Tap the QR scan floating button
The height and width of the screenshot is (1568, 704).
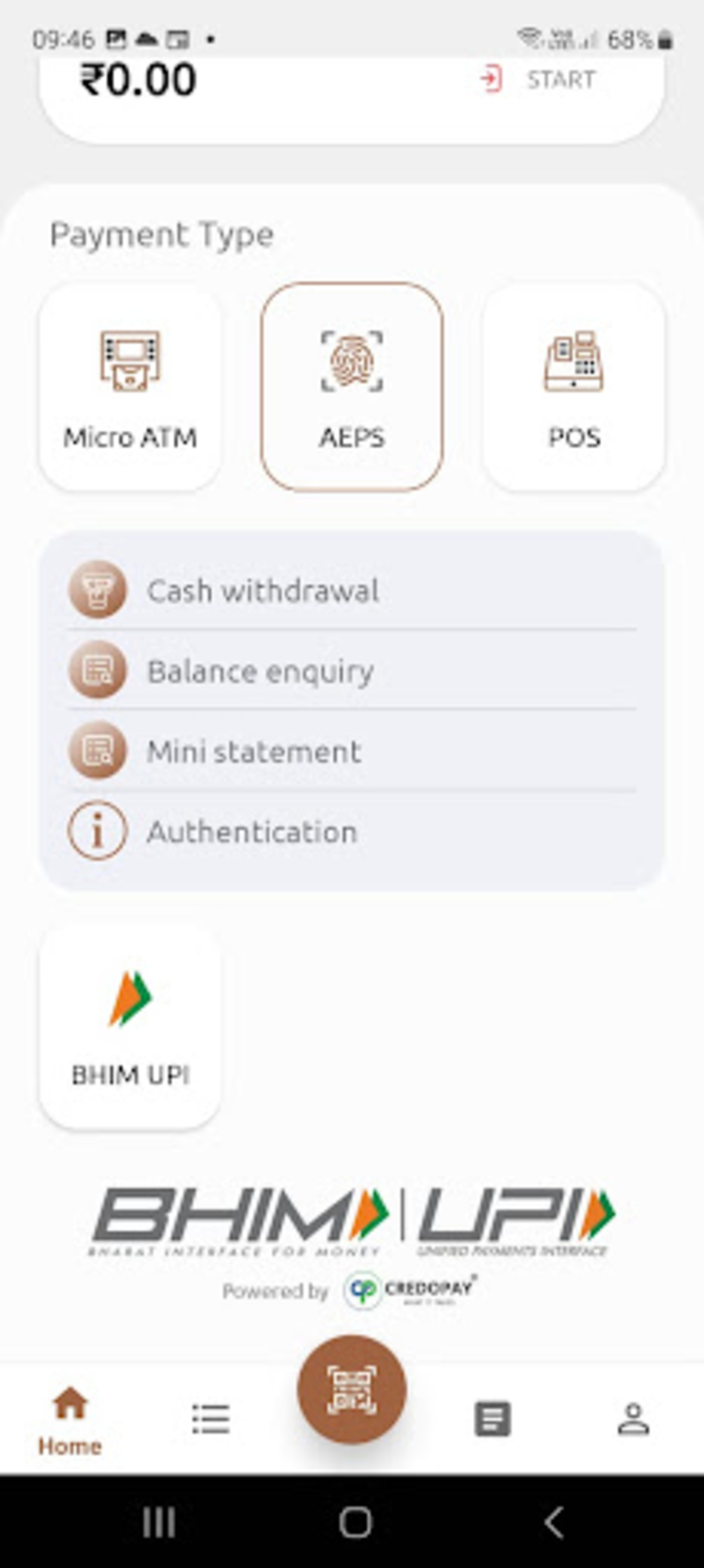352,1390
